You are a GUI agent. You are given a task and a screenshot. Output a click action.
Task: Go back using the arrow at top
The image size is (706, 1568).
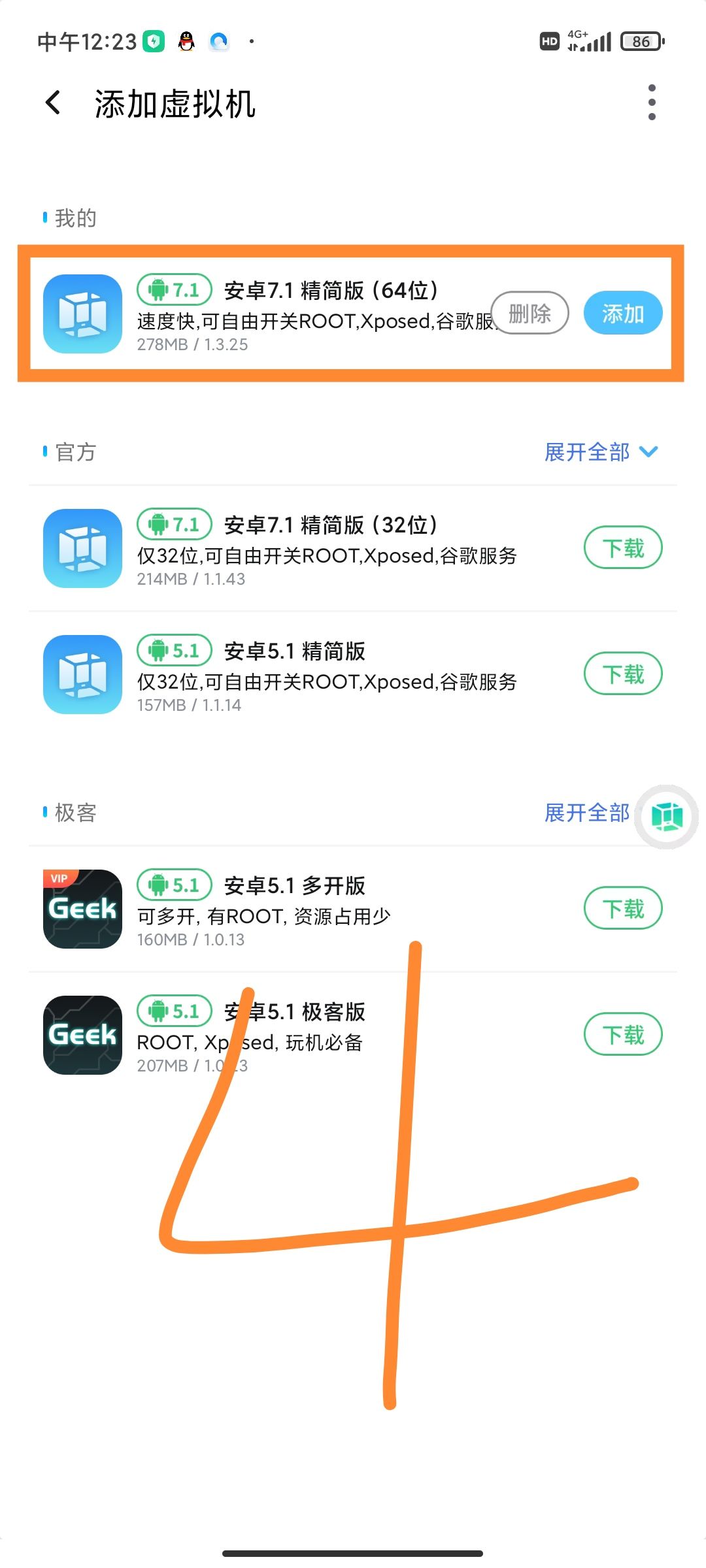54,103
